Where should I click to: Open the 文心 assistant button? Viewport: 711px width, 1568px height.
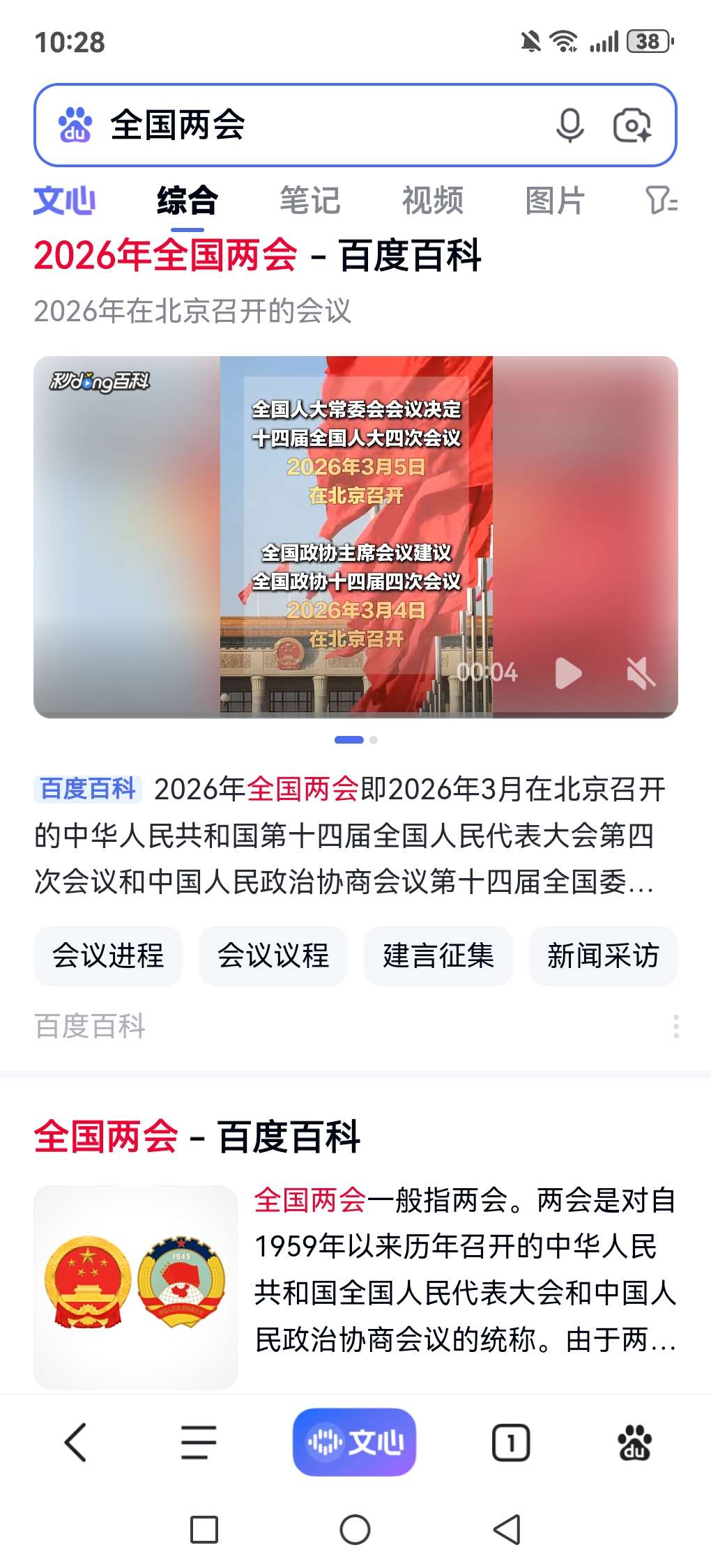click(354, 1442)
